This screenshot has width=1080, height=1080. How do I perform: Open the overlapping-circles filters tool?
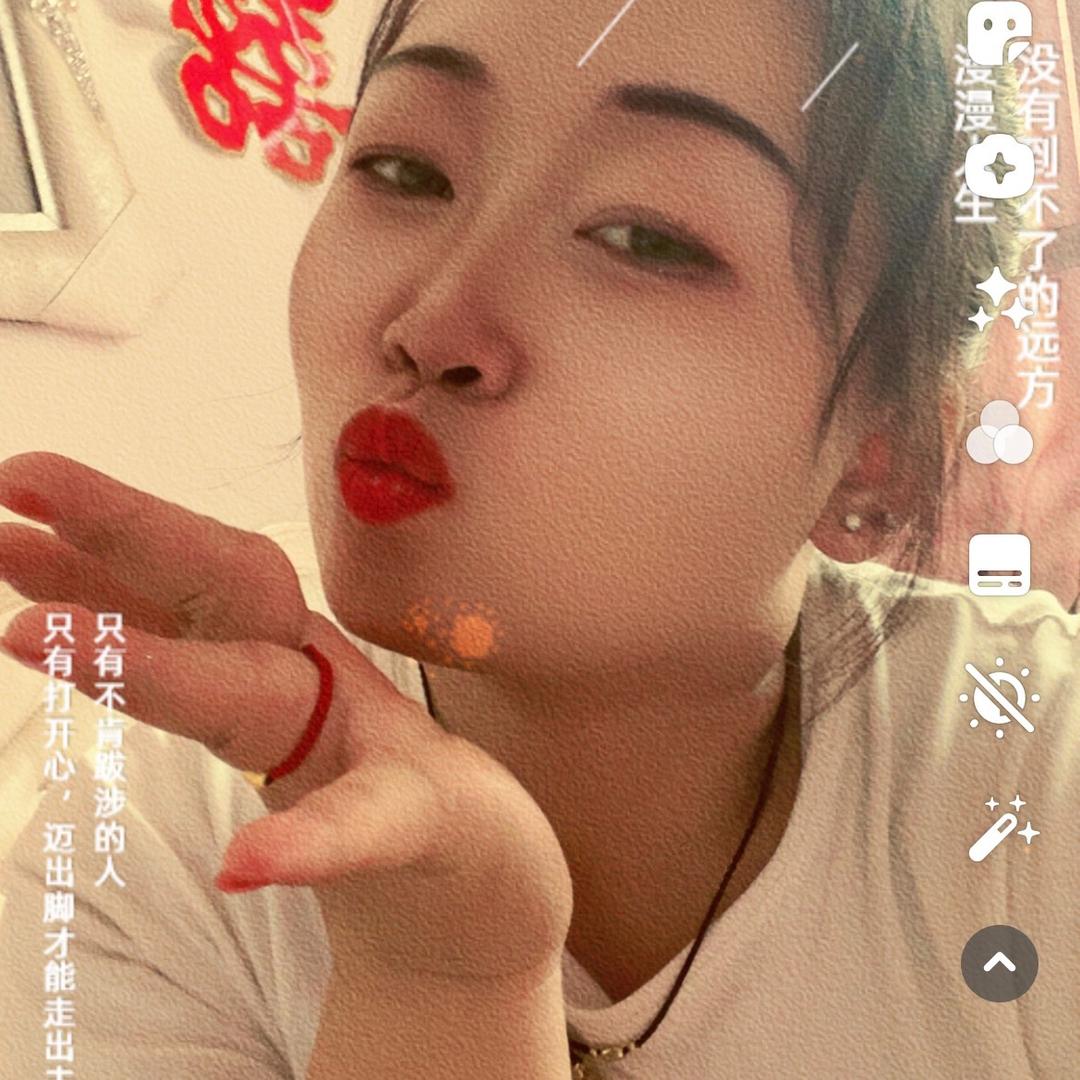click(999, 433)
